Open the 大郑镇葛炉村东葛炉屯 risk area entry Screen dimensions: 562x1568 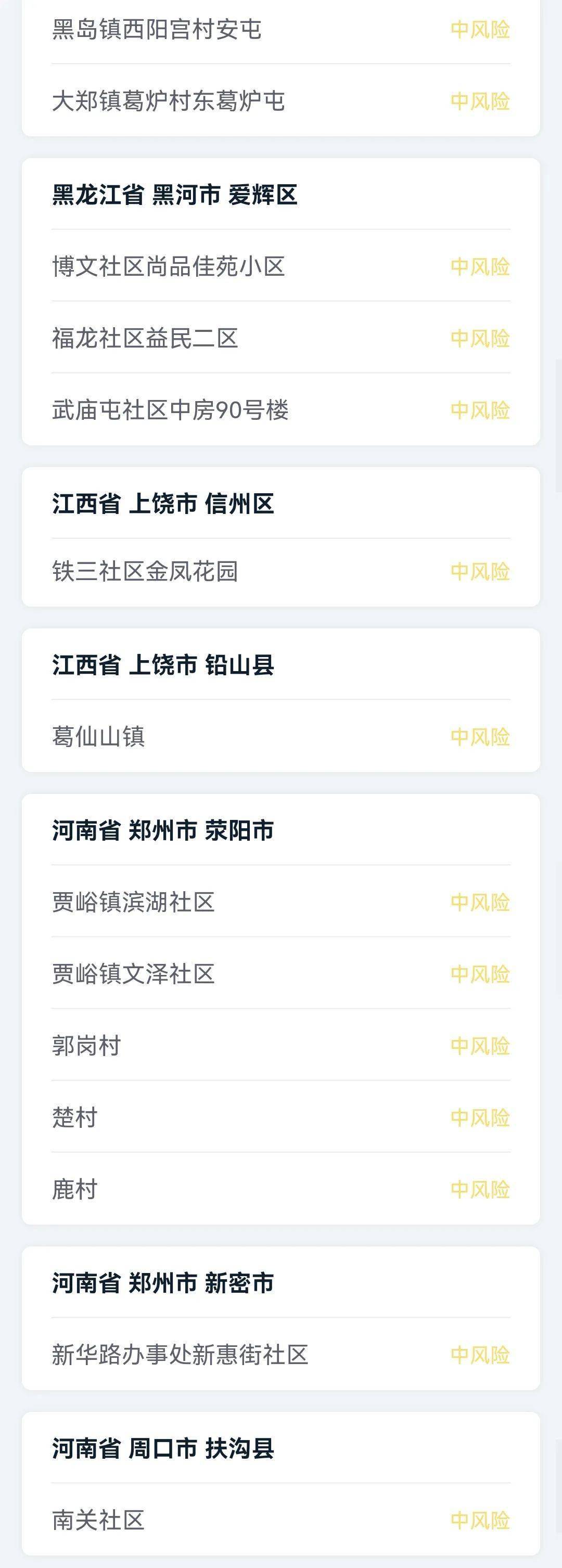[164, 97]
